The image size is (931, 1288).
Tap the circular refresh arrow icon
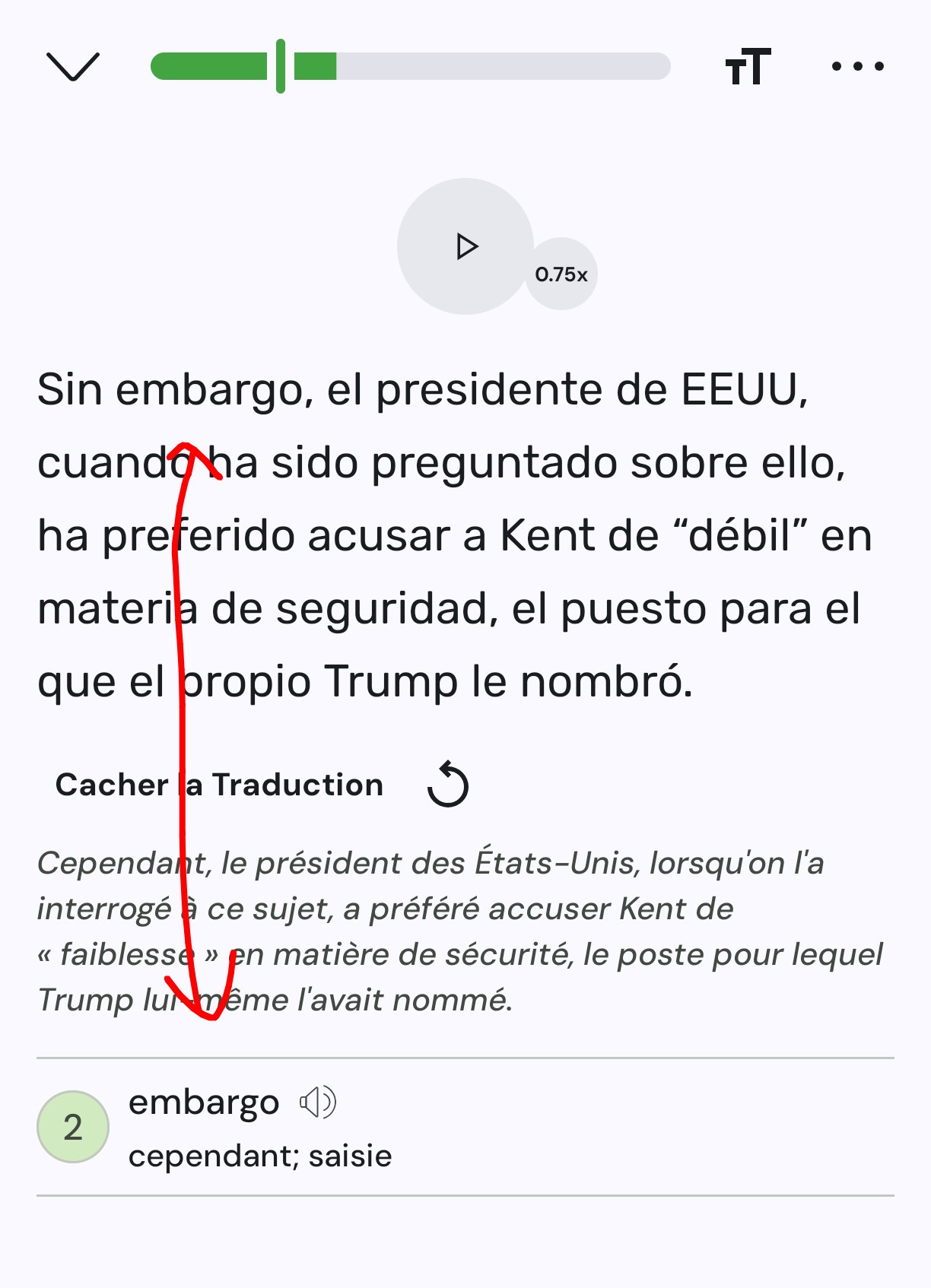pyautogui.click(x=447, y=785)
